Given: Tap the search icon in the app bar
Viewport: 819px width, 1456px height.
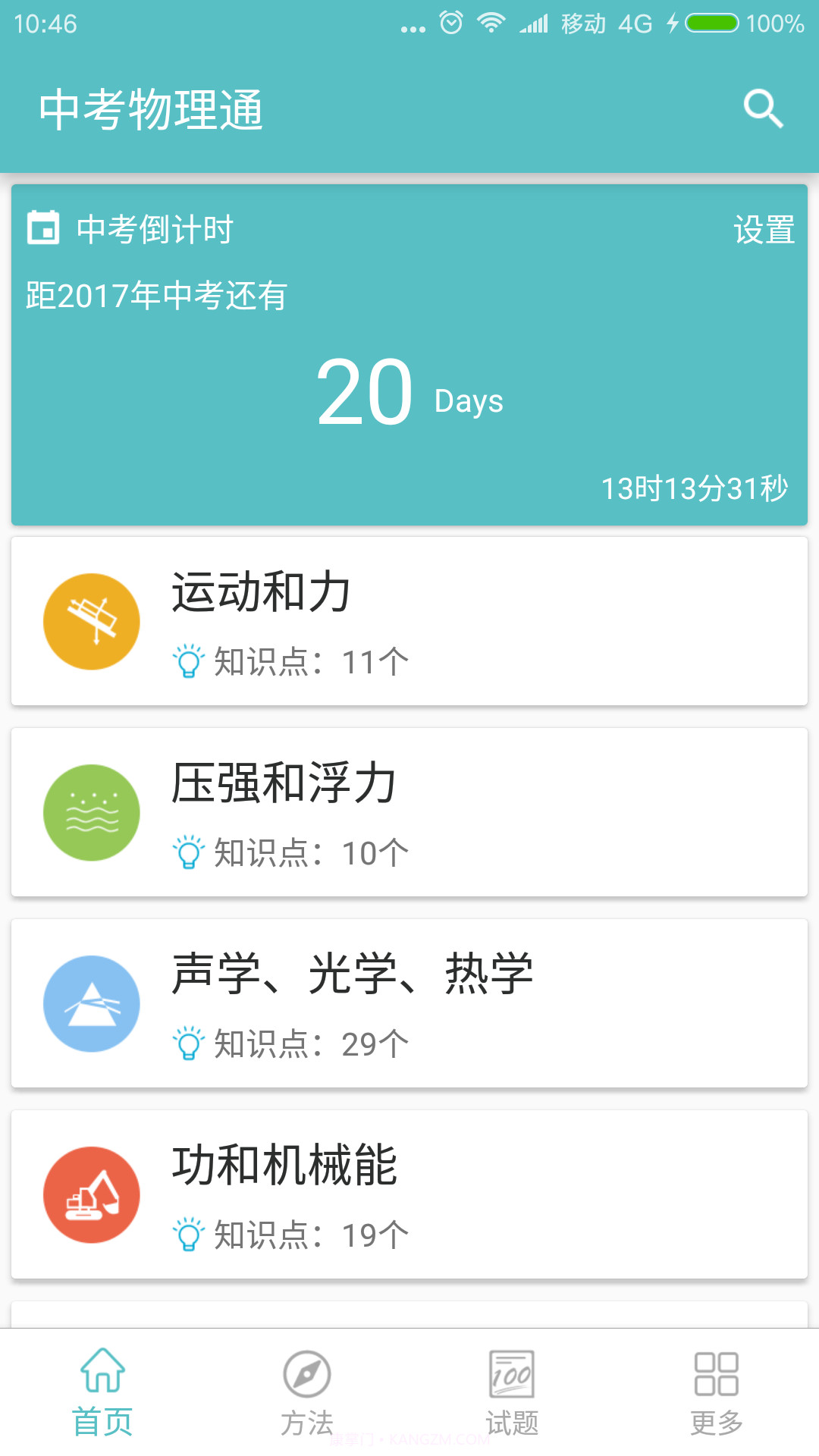Looking at the screenshot, I should (x=764, y=107).
